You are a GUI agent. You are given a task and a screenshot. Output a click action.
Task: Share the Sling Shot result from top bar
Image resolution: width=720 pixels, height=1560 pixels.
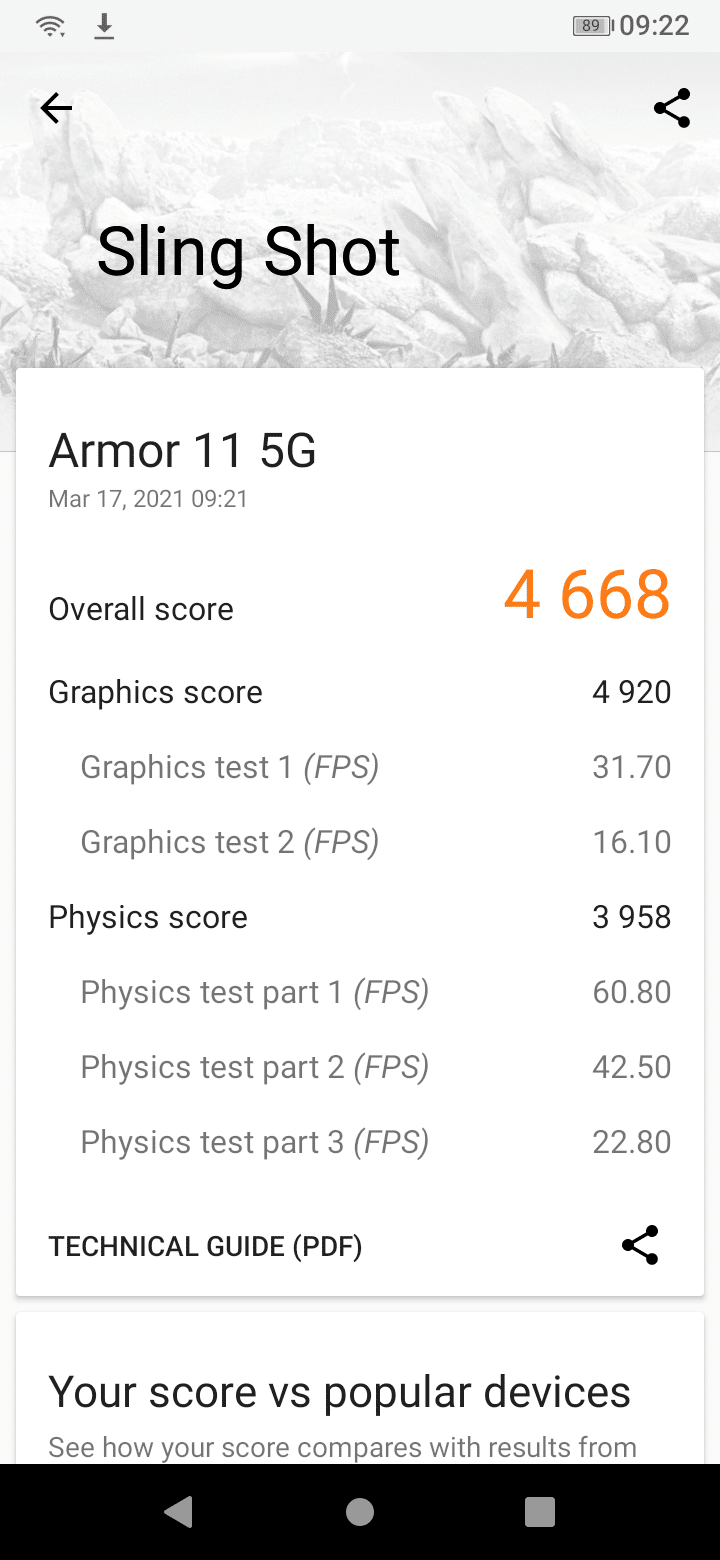pyautogui.click(x=672, y=108)
